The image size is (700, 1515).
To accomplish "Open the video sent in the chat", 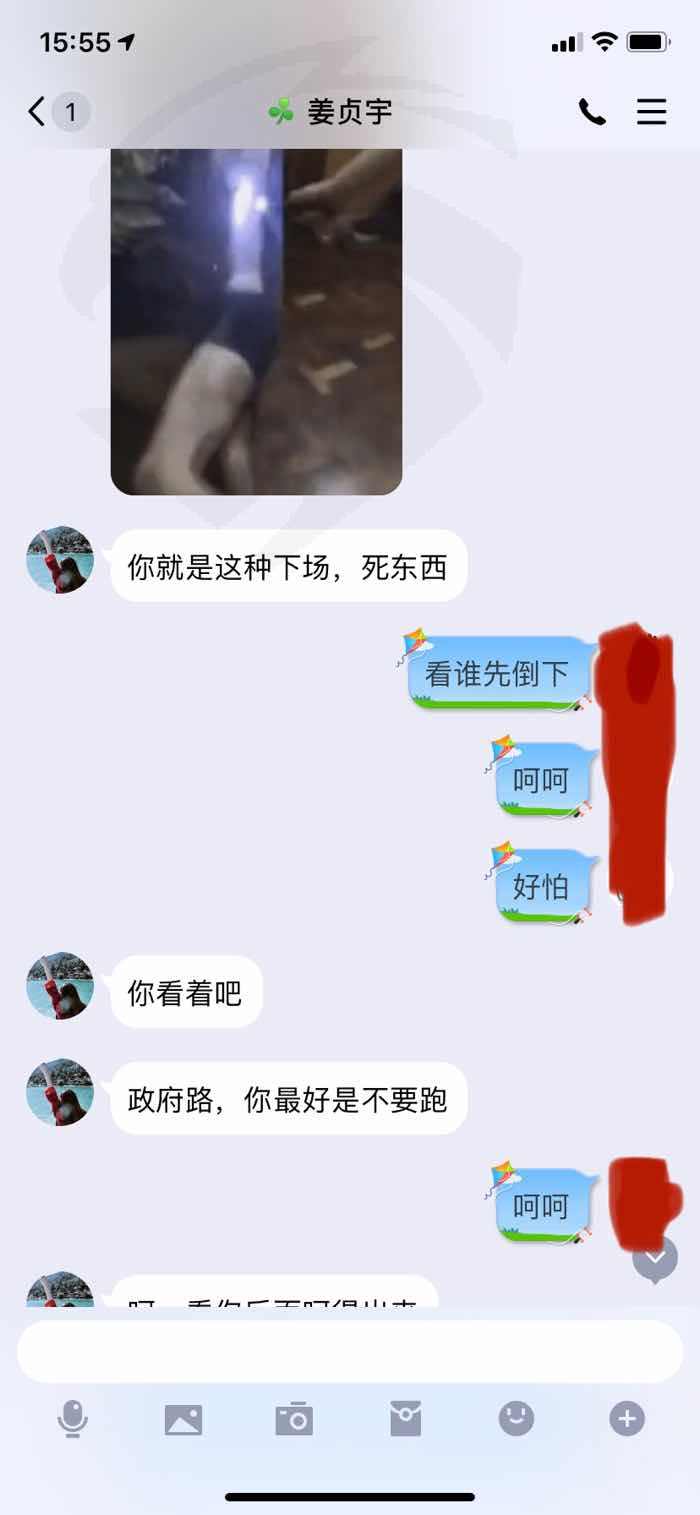I will click(x=256, y=321).
